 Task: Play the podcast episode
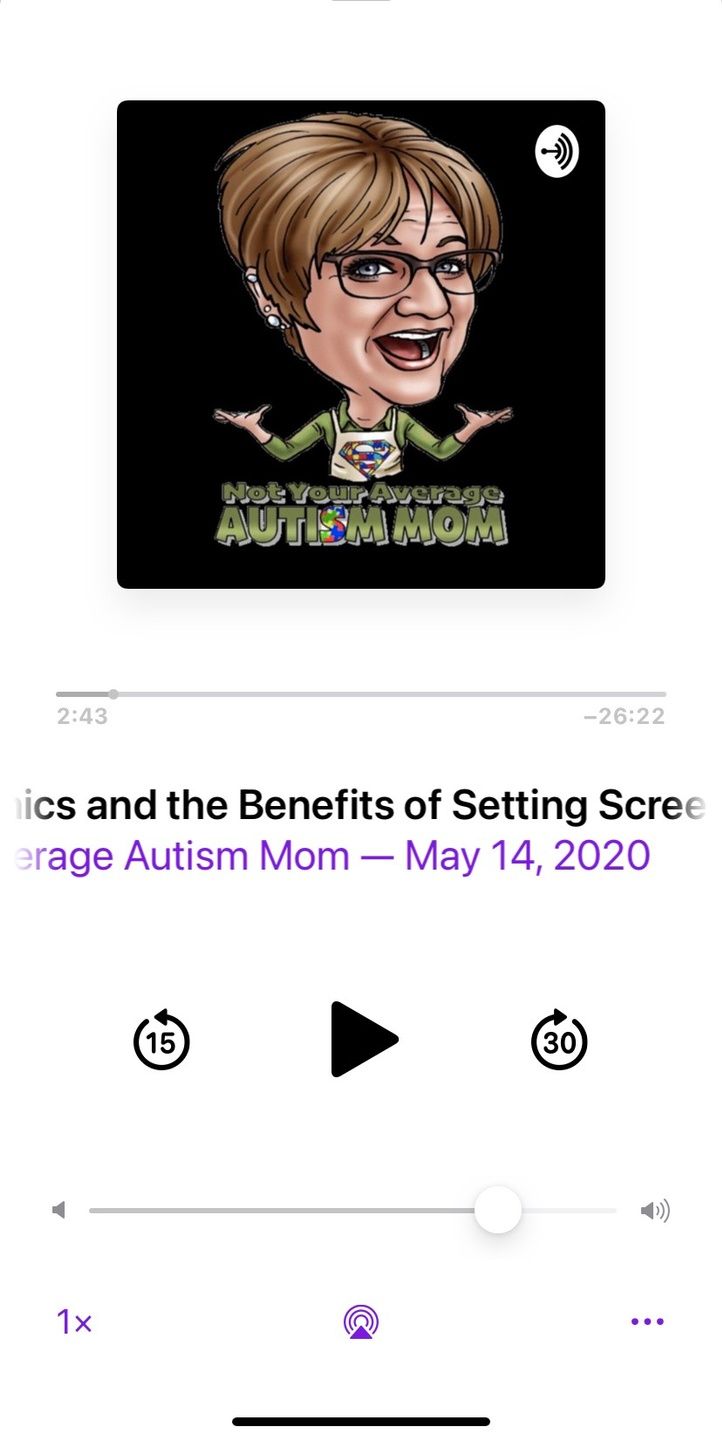coord(364,1039)
